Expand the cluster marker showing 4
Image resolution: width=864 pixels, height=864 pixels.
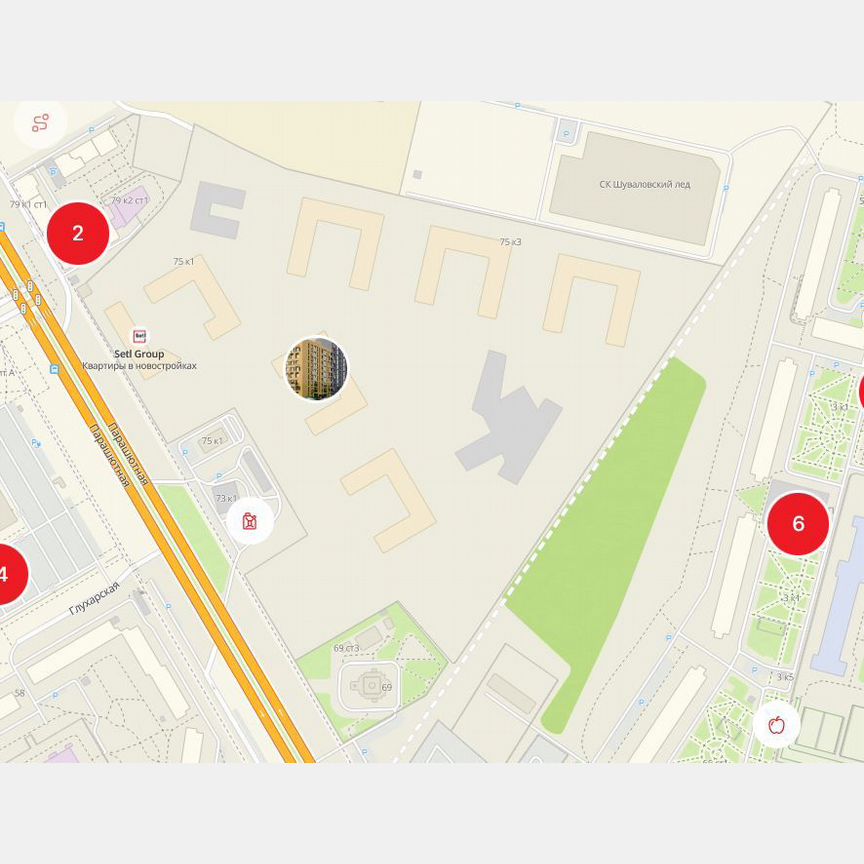(x=8, y=575)
